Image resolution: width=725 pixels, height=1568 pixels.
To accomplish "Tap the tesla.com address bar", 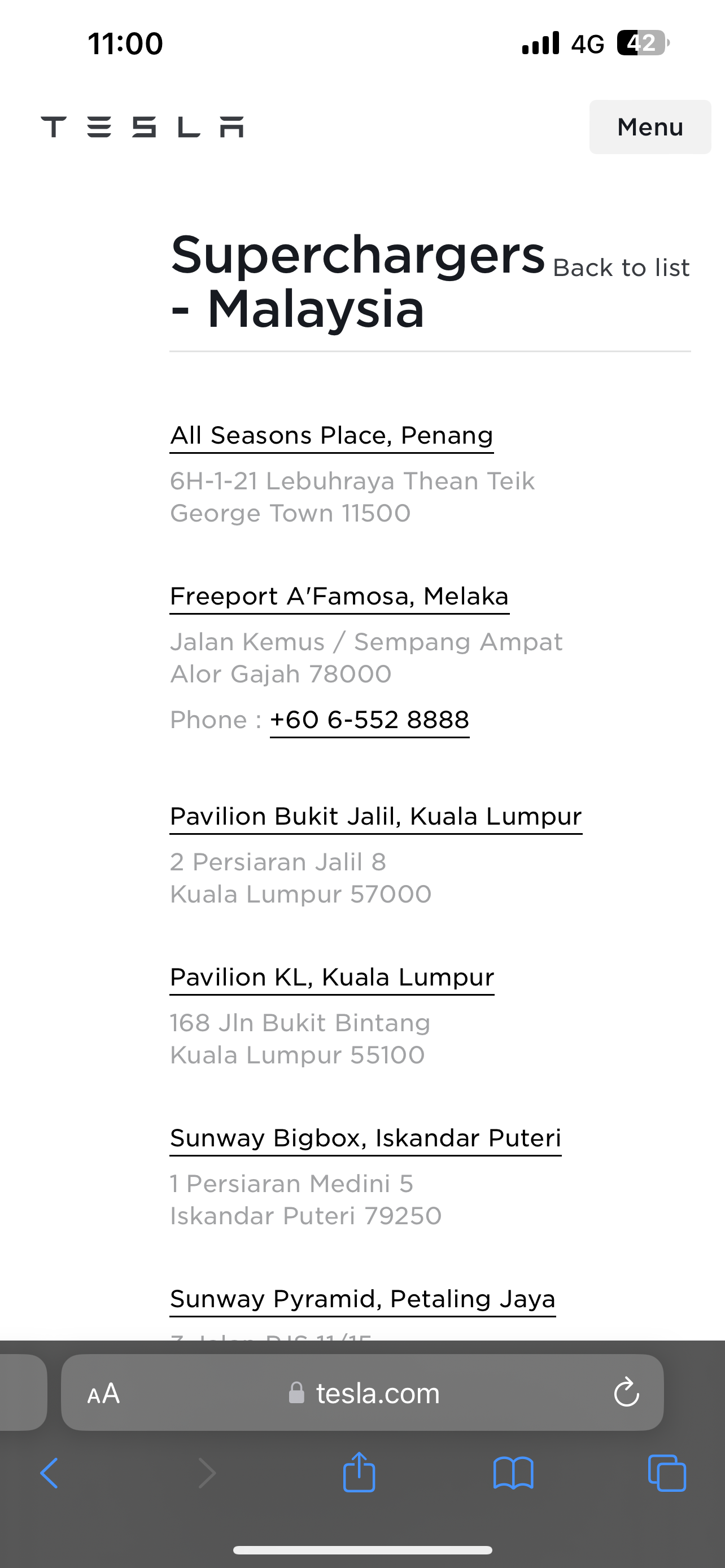I will point(363,1392).
